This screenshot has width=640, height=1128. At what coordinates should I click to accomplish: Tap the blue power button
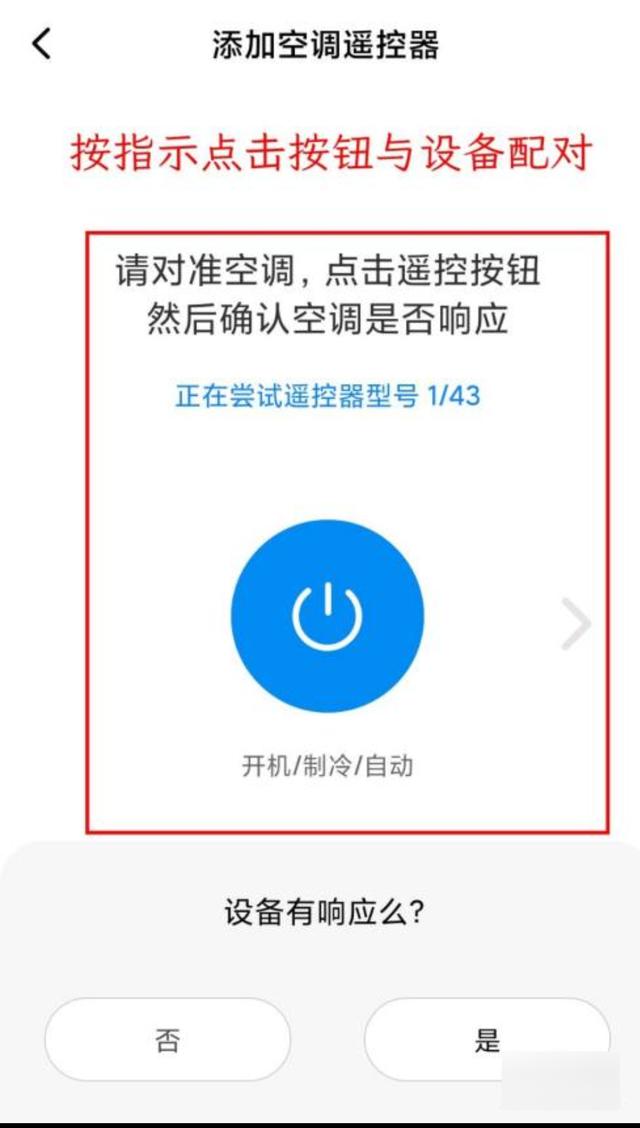(327, 615)
